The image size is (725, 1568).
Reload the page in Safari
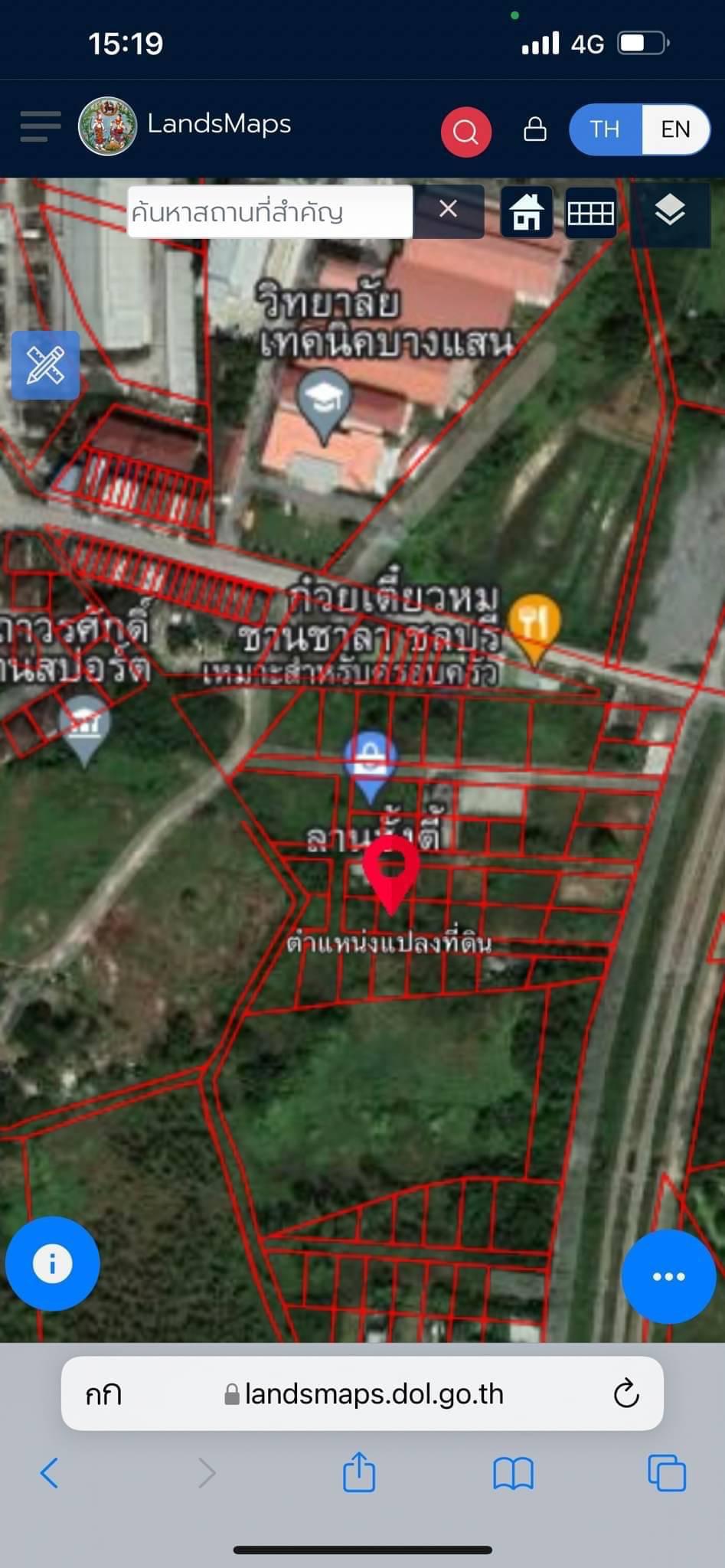(x=626, y=1393)
